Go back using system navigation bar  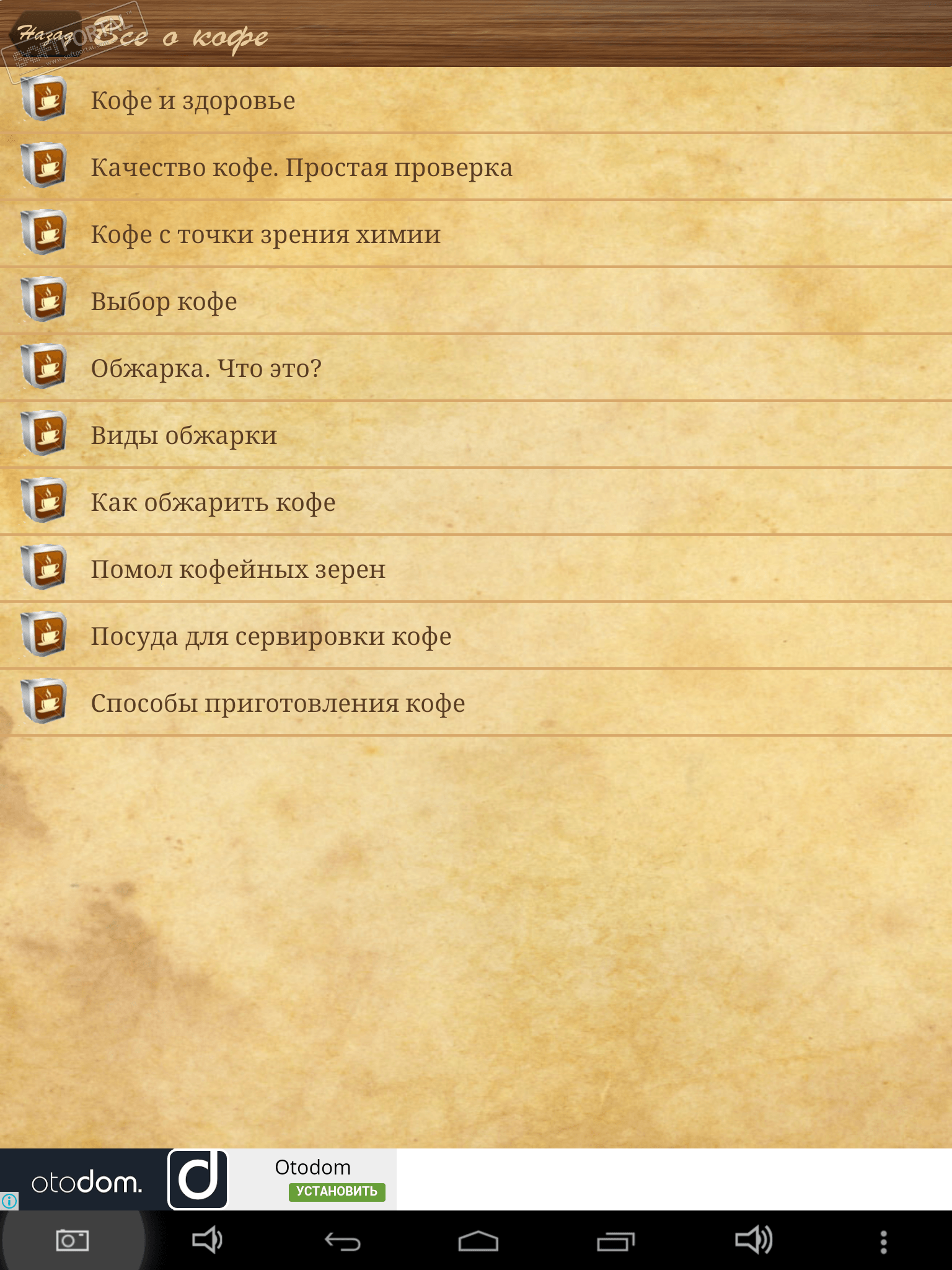(x=343, y=1241)
